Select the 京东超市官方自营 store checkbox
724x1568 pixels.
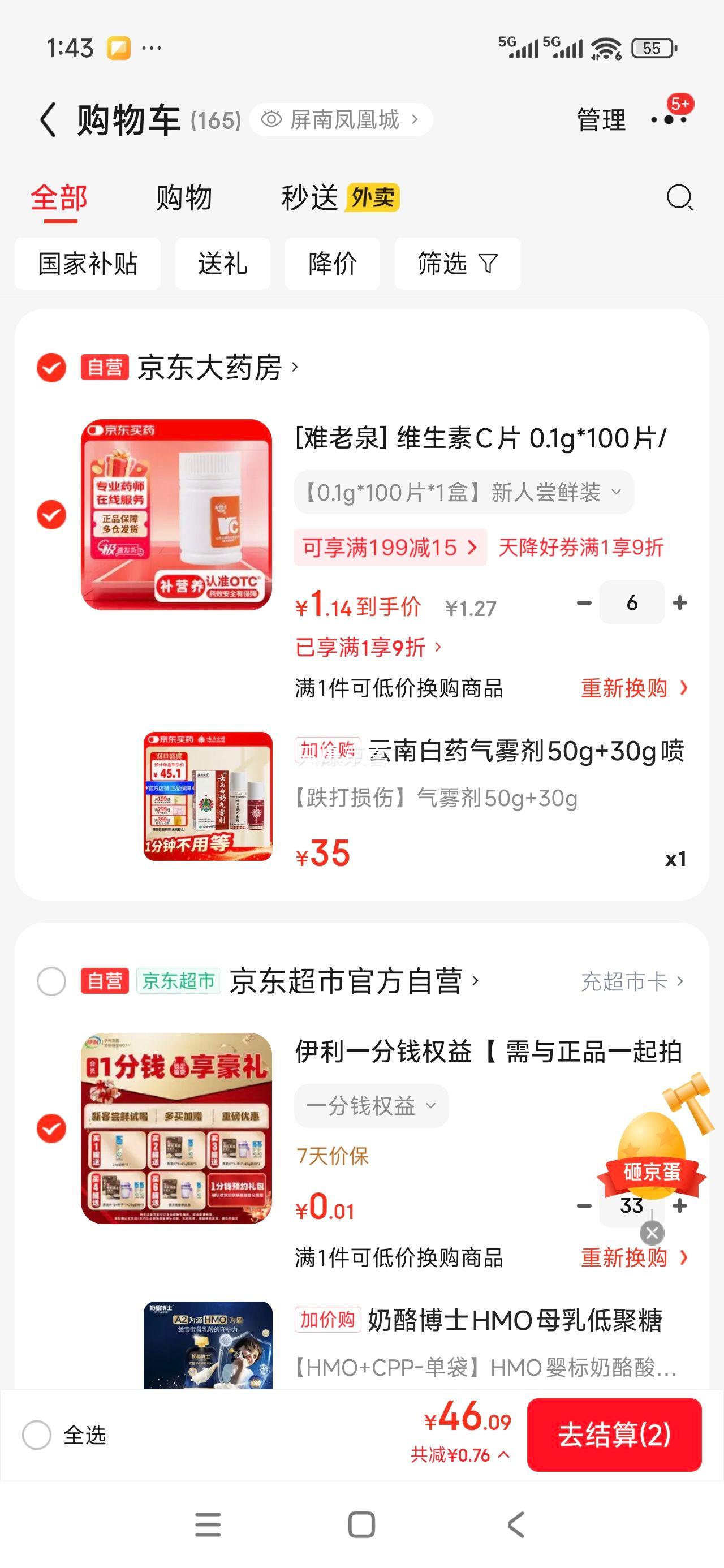click(51, 982)
